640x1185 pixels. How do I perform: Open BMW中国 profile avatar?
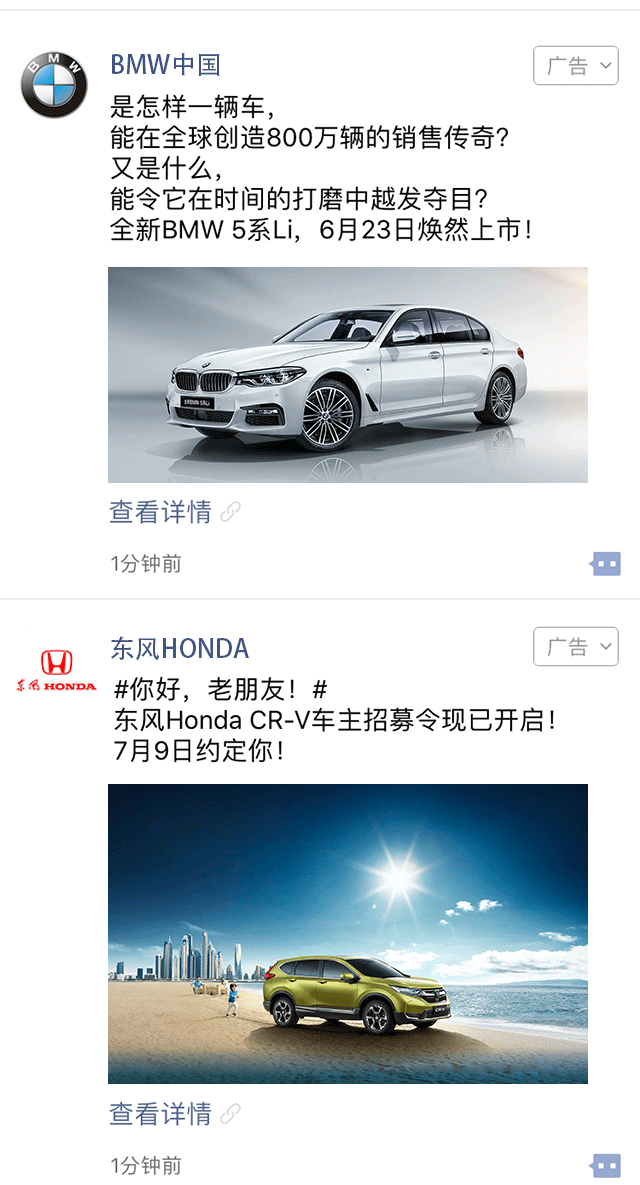(x=54, y=85)
